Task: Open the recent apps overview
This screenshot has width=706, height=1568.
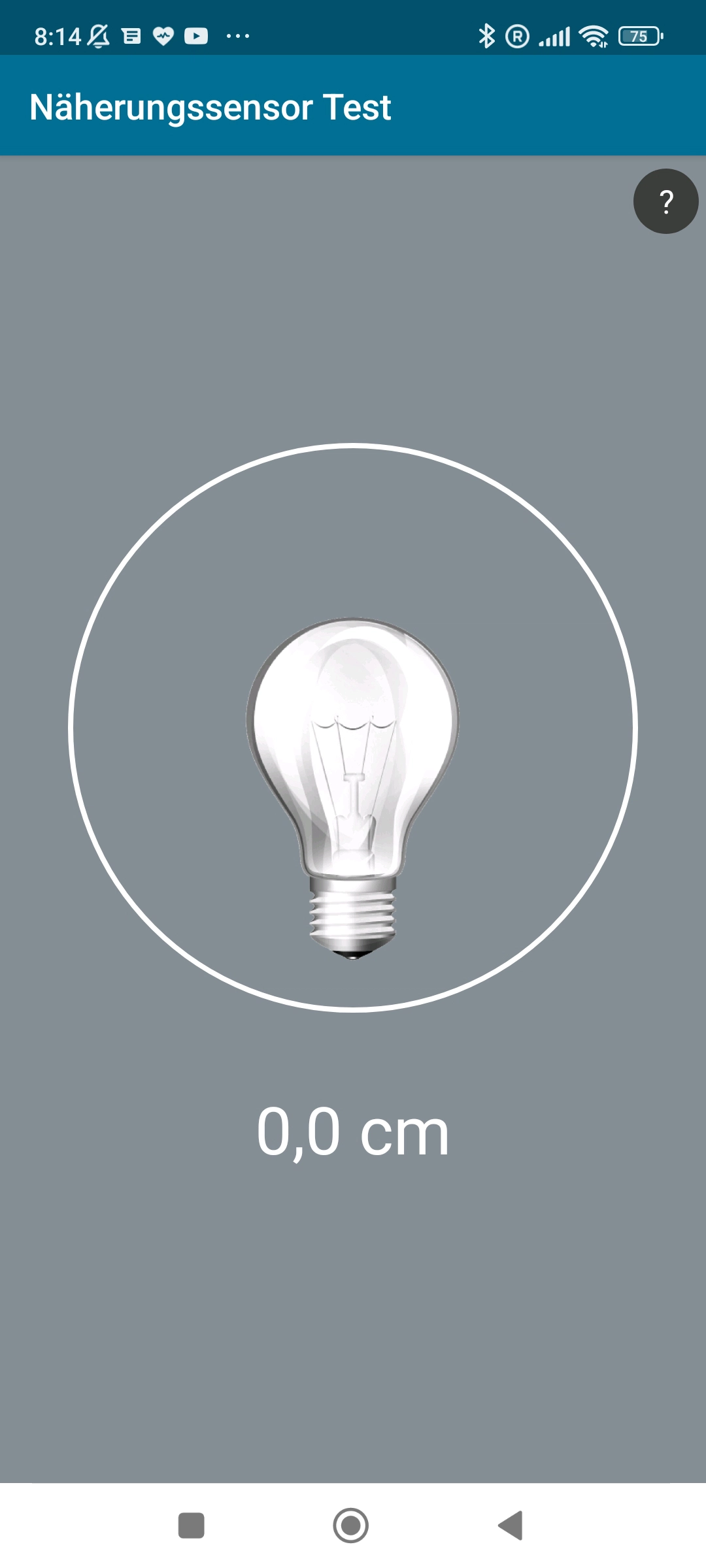Action: point(192,1526)
